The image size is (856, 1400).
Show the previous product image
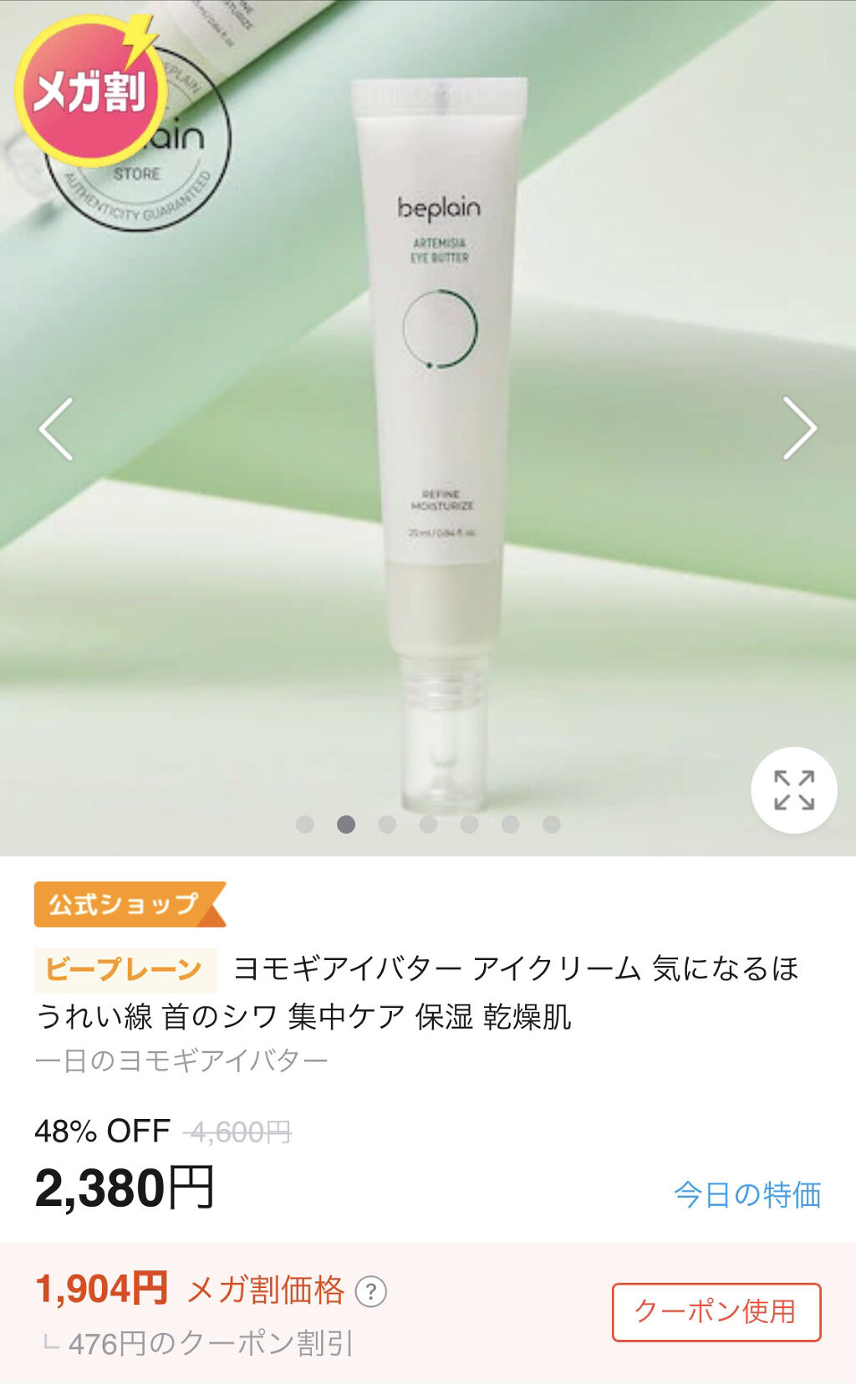(56, 429)
